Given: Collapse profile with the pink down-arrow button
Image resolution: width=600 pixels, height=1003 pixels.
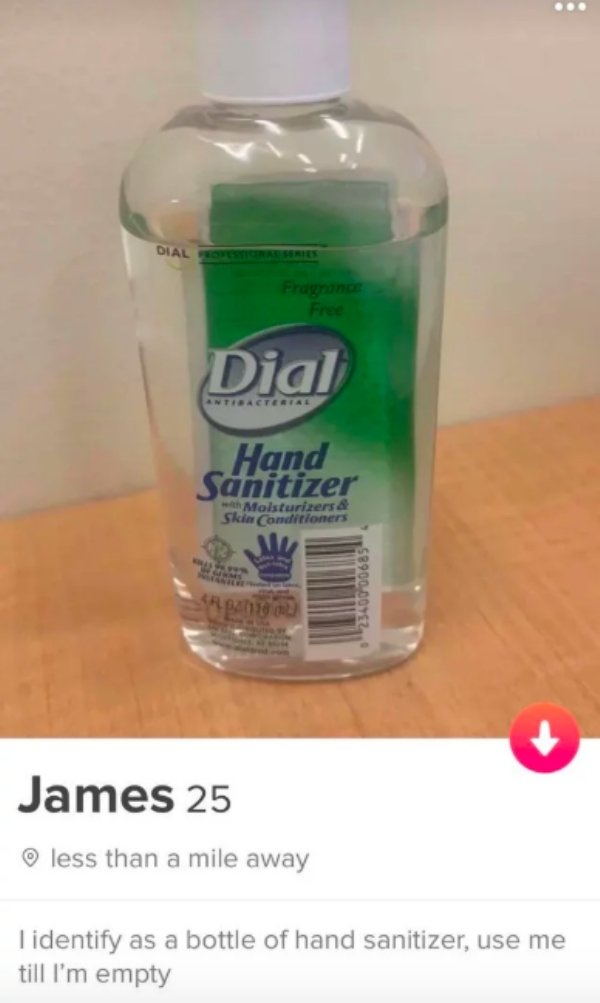Looking at the screenshot, I should [545, 737].
